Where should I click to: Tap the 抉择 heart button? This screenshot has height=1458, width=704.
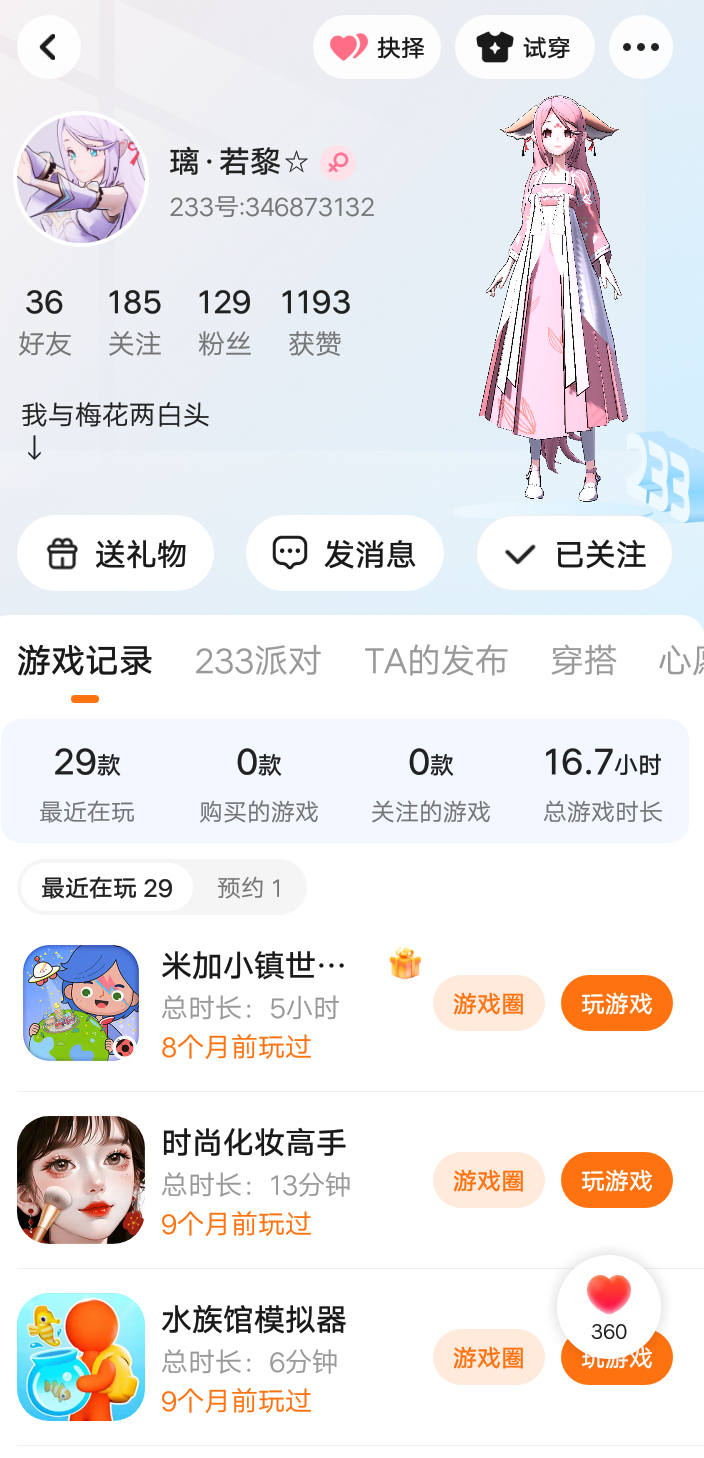377,47
